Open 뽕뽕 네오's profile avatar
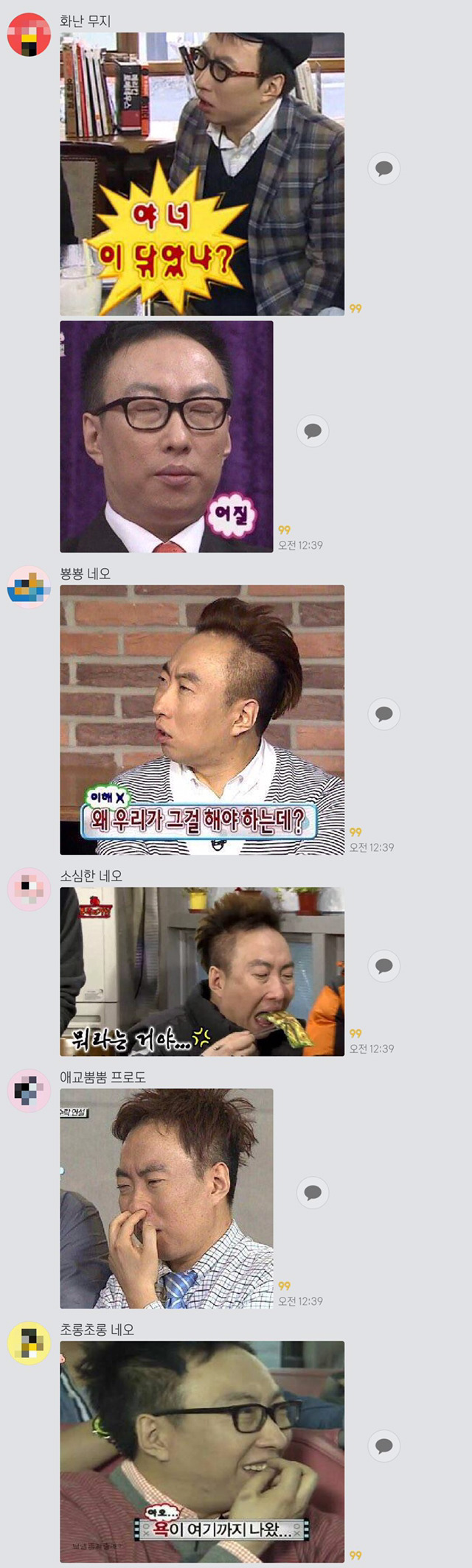 pos(29,587)
